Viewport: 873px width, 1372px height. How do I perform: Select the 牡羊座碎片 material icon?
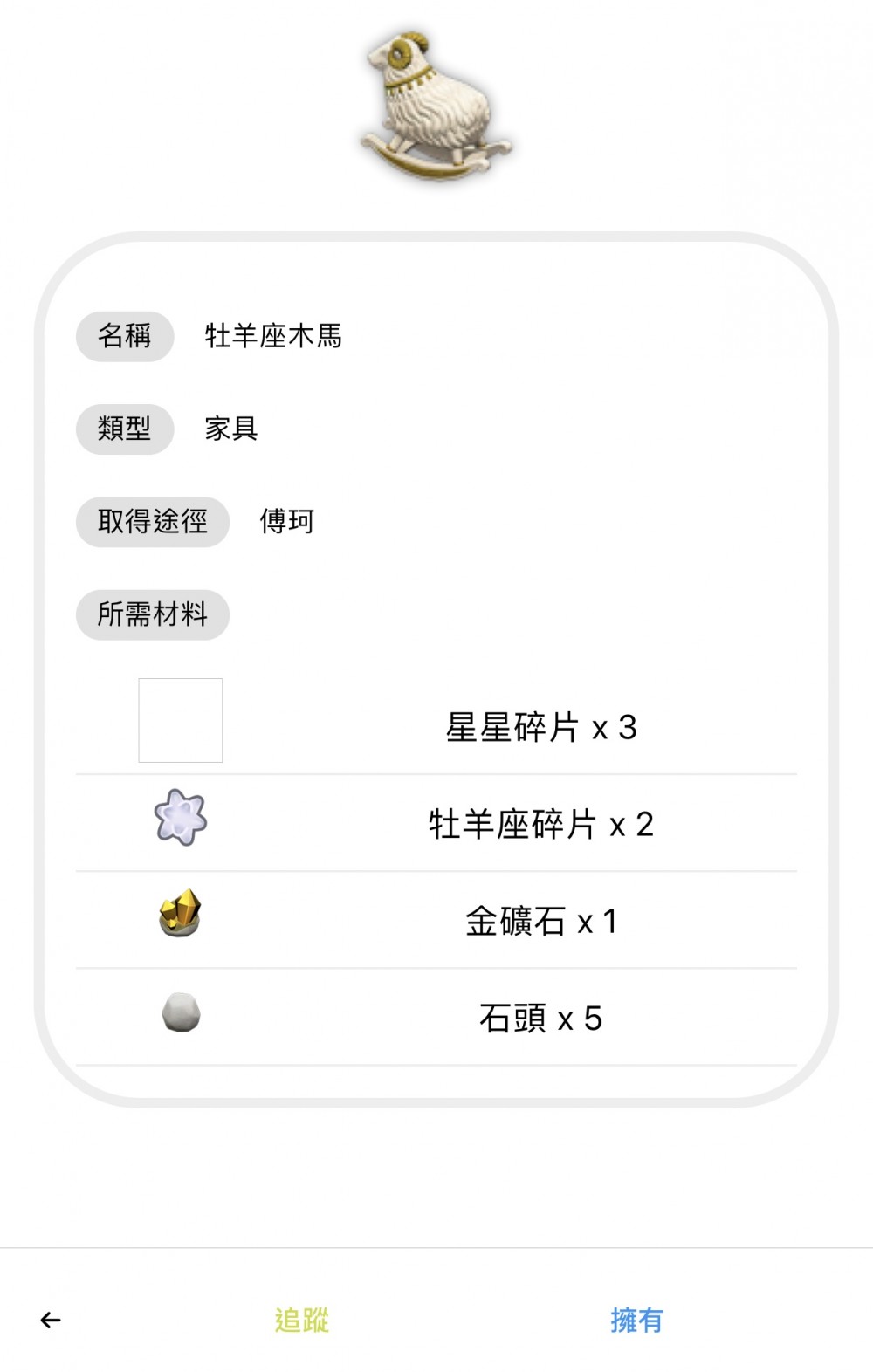(179, 820)
